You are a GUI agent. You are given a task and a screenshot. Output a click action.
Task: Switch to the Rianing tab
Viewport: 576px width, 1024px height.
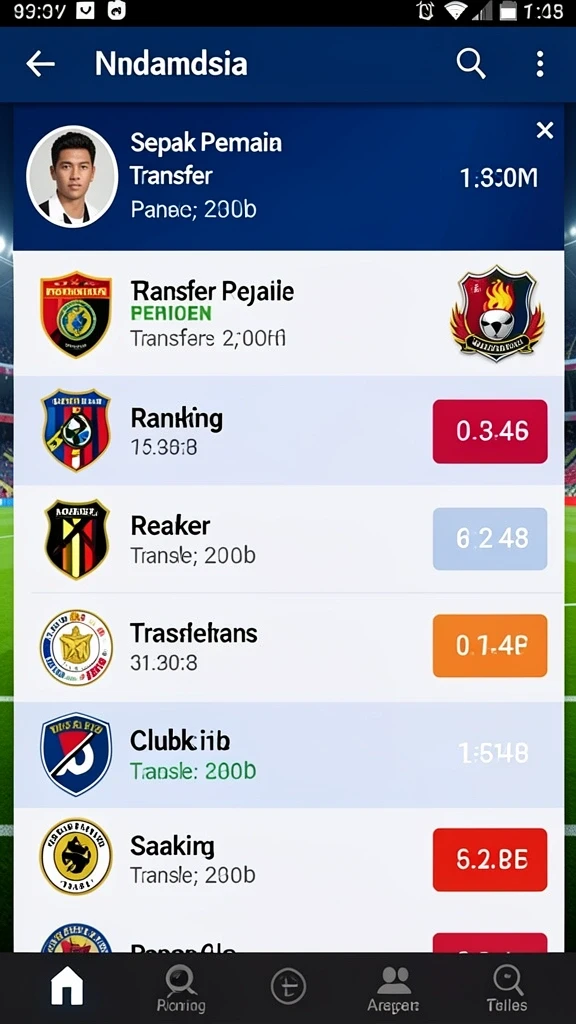(x=180, y=989)
